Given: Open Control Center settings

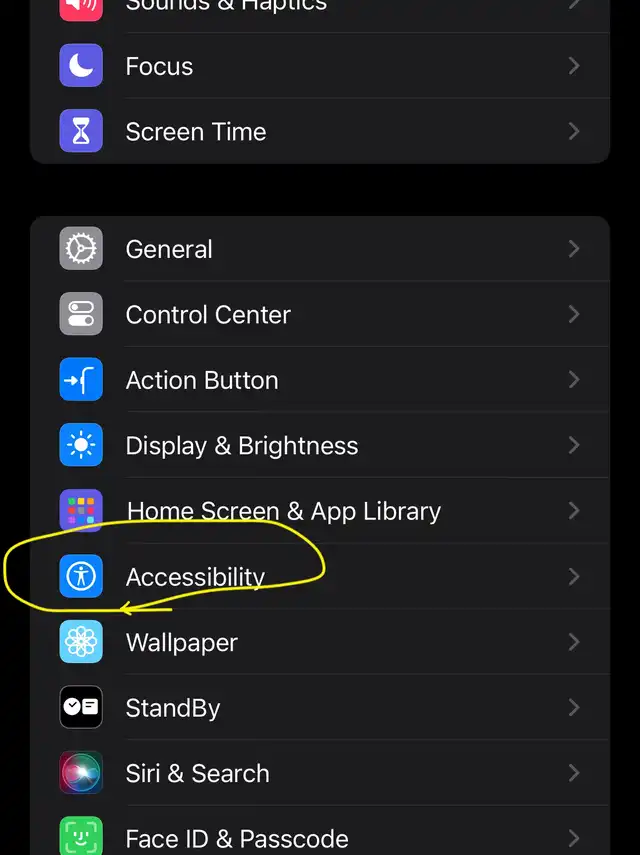Looking at the screenshot, I should pyautogui.click(x=320, y=315).
